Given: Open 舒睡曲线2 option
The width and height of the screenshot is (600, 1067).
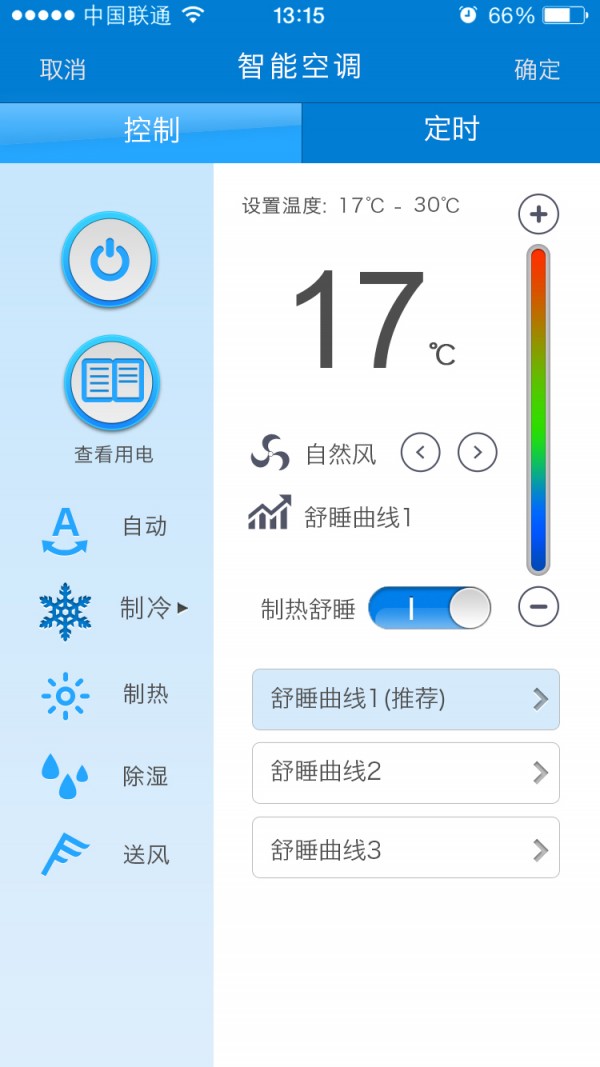Looking at the screenshot, I should 405,772.
